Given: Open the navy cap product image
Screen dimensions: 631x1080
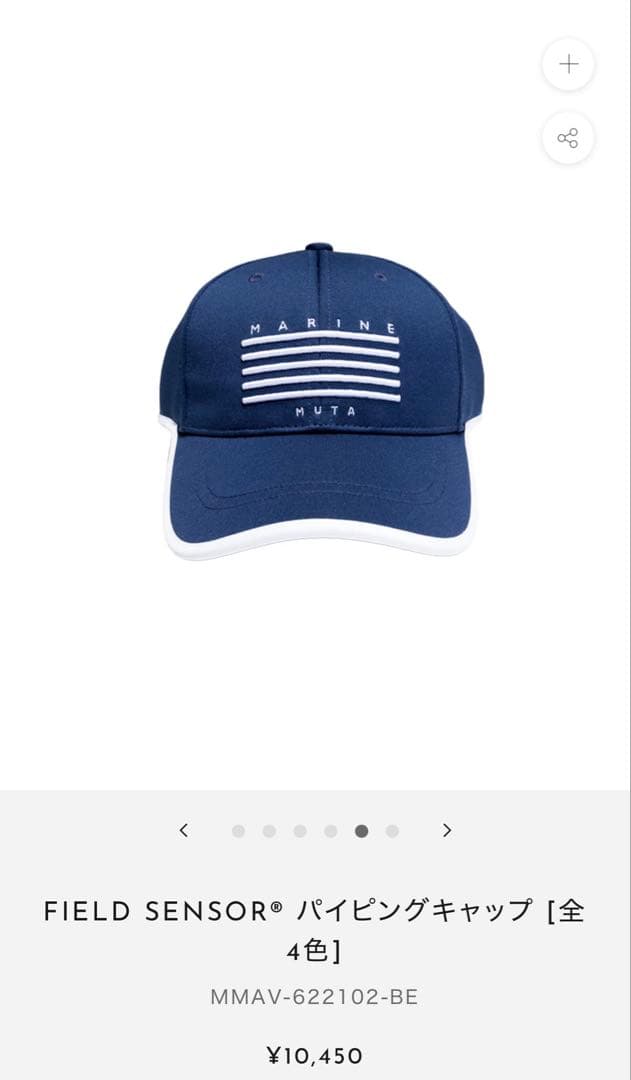Looking at the screenshot, I should click(x=320, y=400).
